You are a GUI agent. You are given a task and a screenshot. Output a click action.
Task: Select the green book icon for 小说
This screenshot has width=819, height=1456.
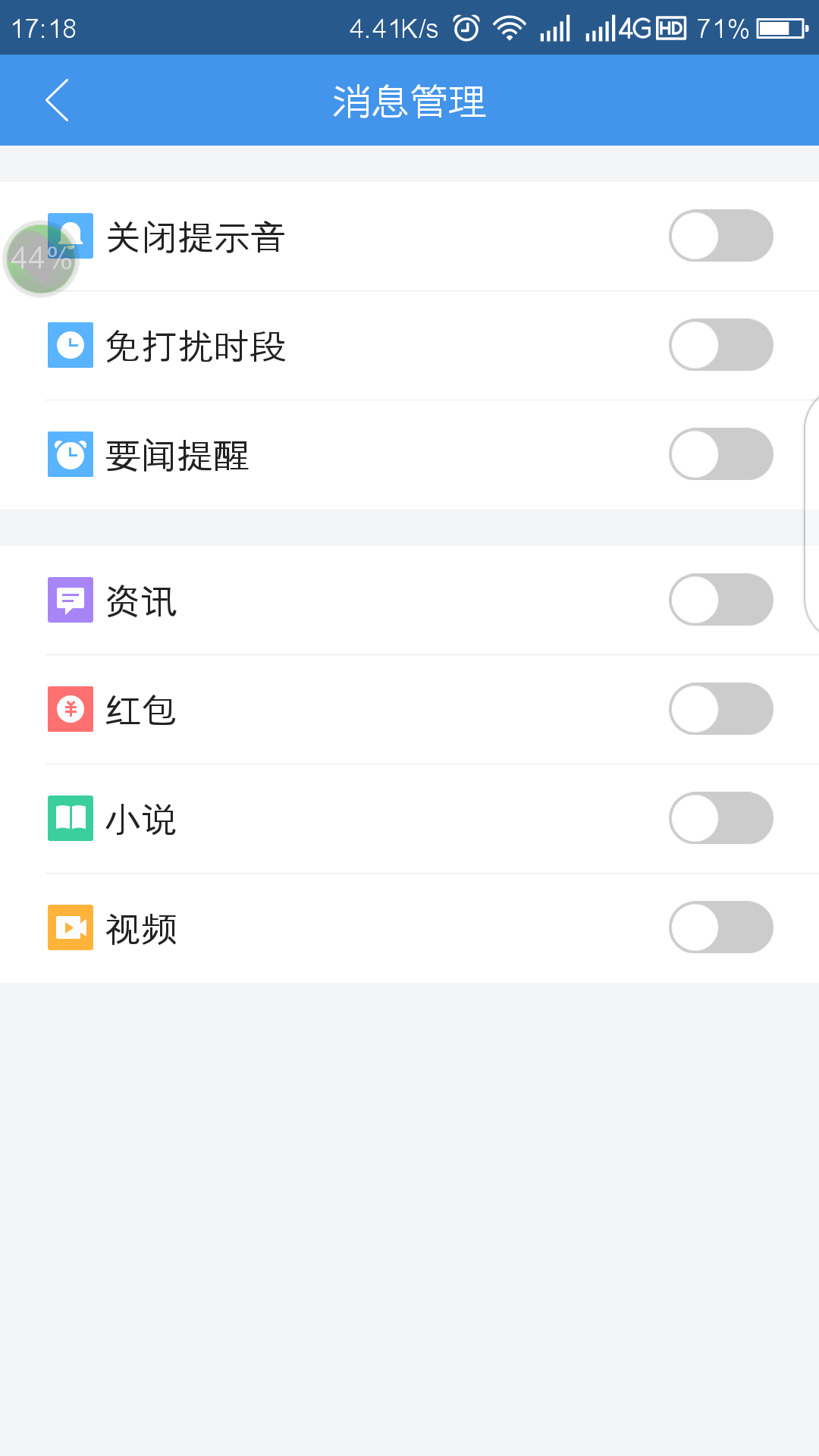[x=71, y=818]
